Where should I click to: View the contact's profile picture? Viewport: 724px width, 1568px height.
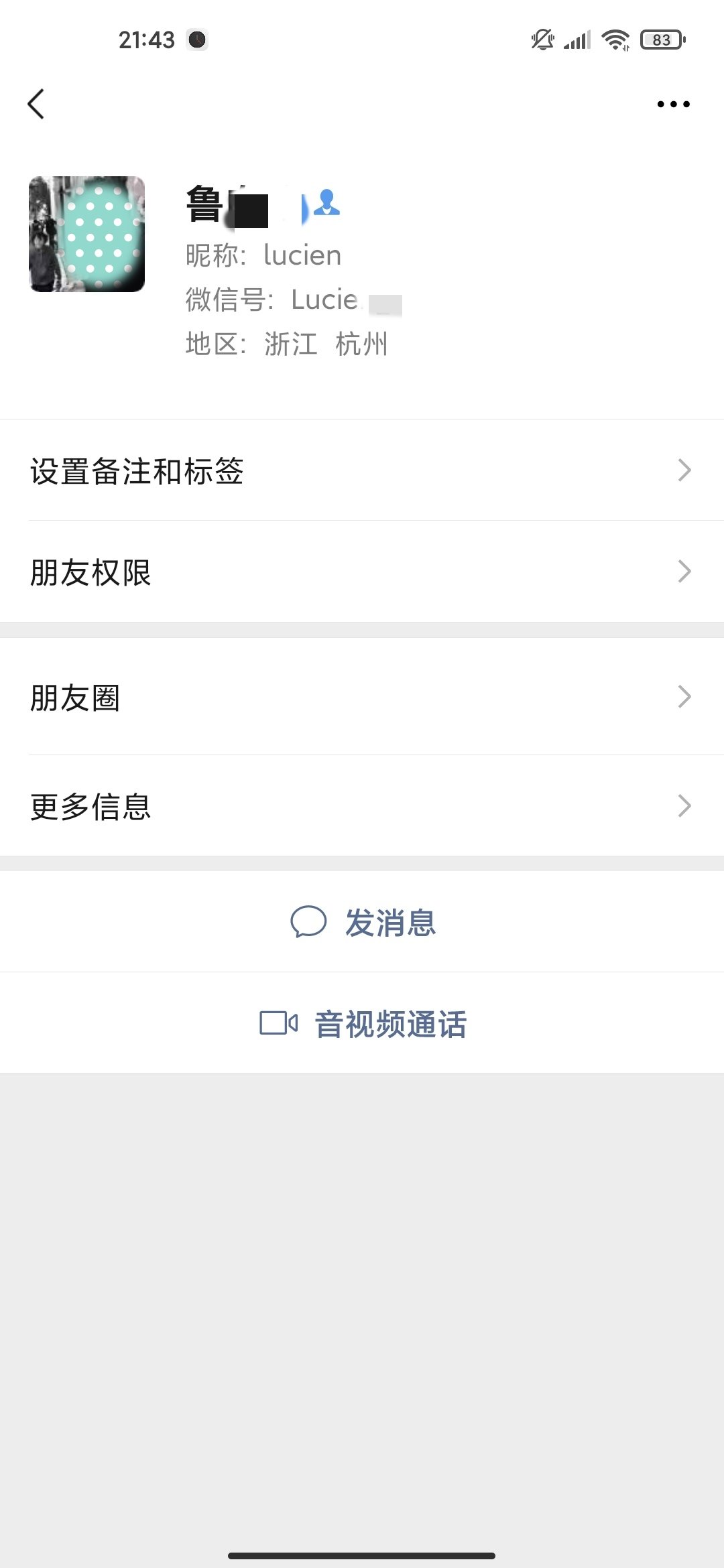pyautogui.click(x=87, y=234)
